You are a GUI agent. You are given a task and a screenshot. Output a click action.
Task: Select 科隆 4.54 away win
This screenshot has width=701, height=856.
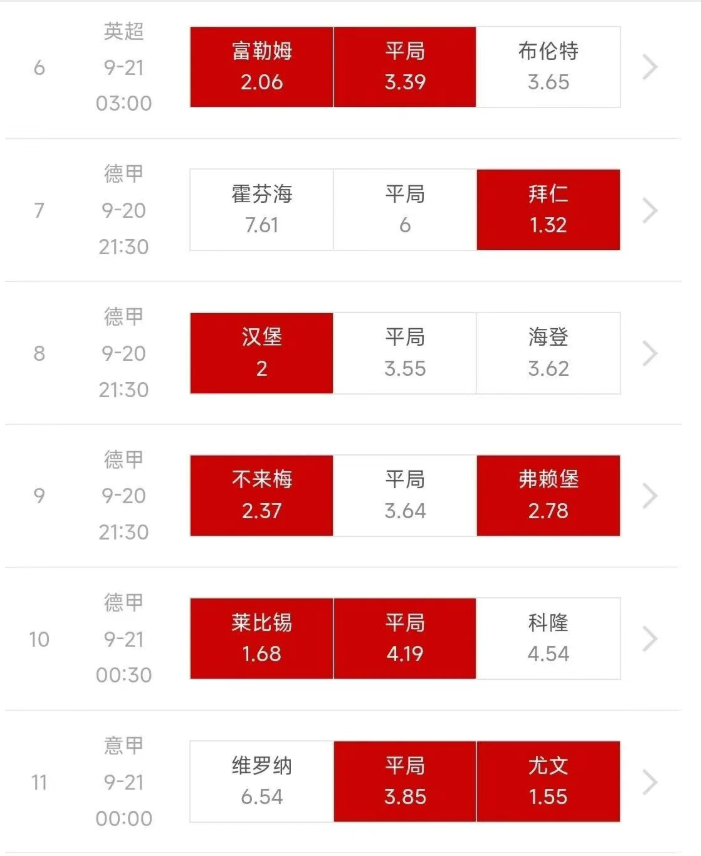tap(548, 638)
